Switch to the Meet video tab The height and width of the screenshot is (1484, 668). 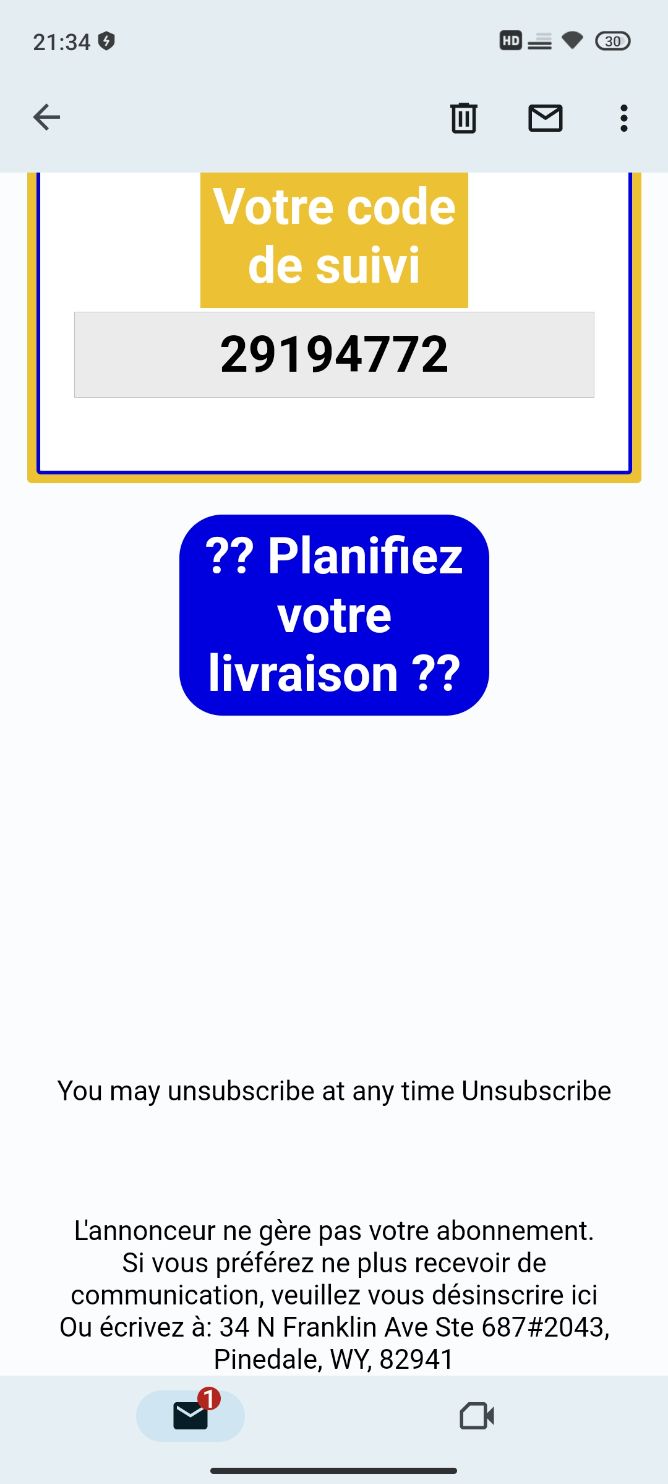[476, 1416]
